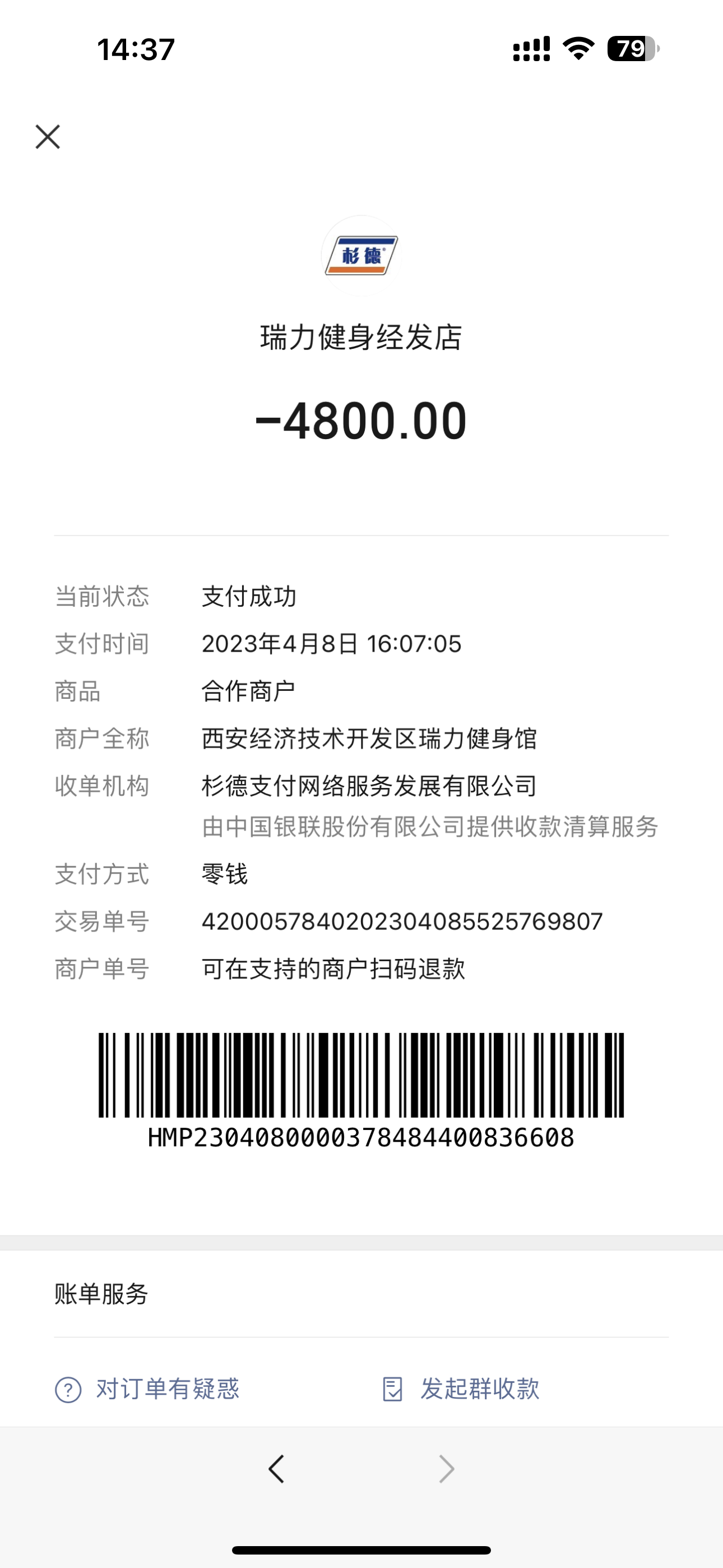Open 对订单有疑惑 help link
The height and width of the screenshot is (1568, 723).
pos(147,1389)
